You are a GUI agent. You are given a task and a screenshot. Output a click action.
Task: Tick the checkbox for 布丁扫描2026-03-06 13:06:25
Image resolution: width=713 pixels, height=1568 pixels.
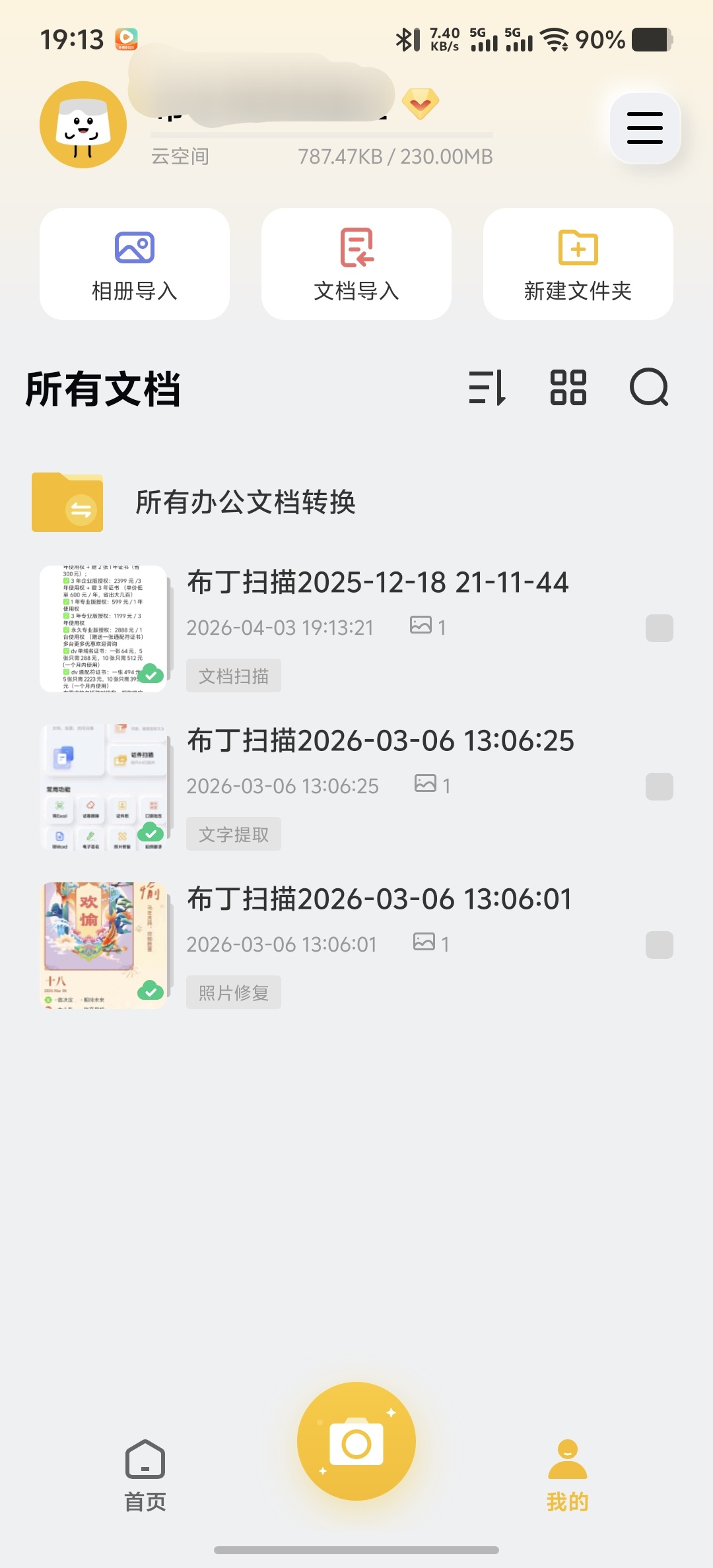click(x=659, y=787)
